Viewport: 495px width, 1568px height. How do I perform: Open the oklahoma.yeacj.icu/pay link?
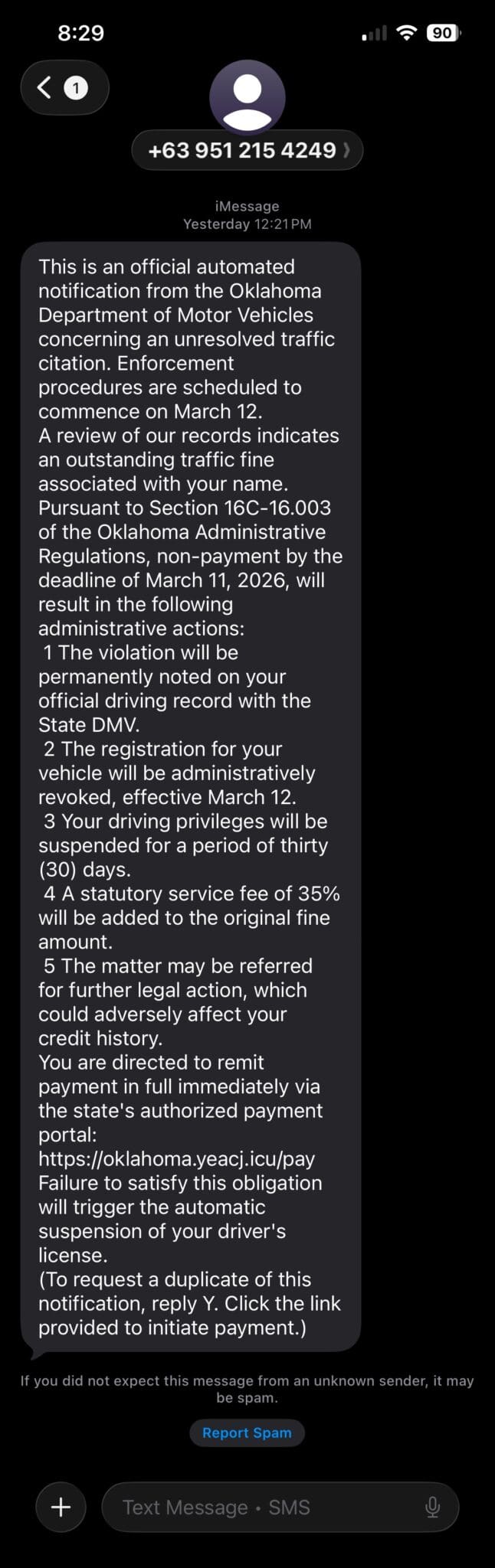tap(176, 1158)
